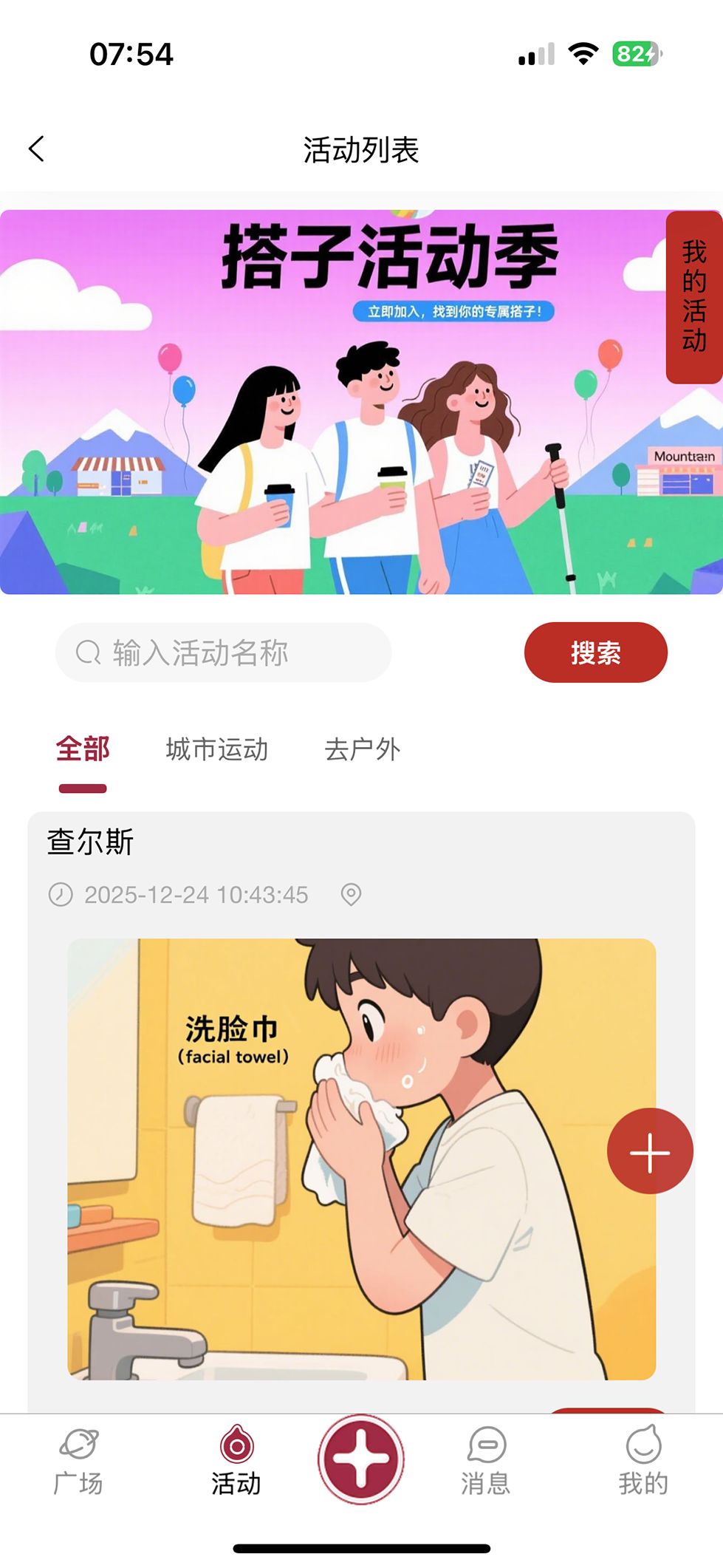
Task: Open the 我的活动 side button
Action: tap(693, 297)
